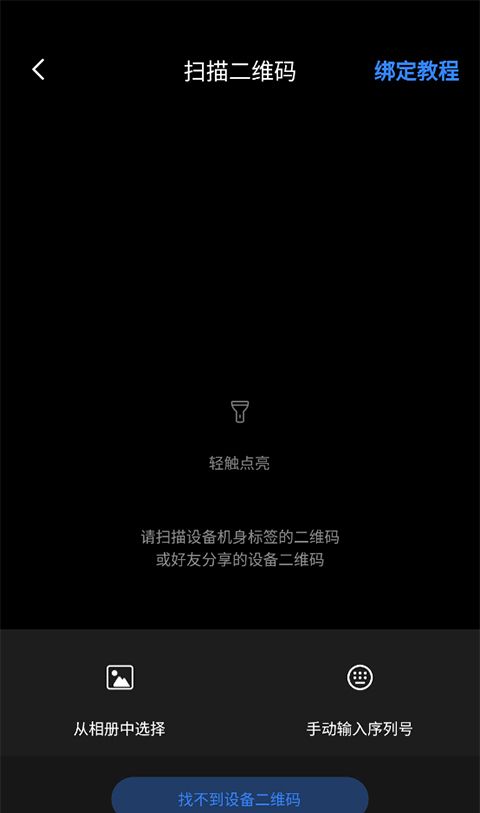This screenshot has width=480, height=813.
Task: Tap the 找不到设备二维码 button
Action: coord(240,795)
